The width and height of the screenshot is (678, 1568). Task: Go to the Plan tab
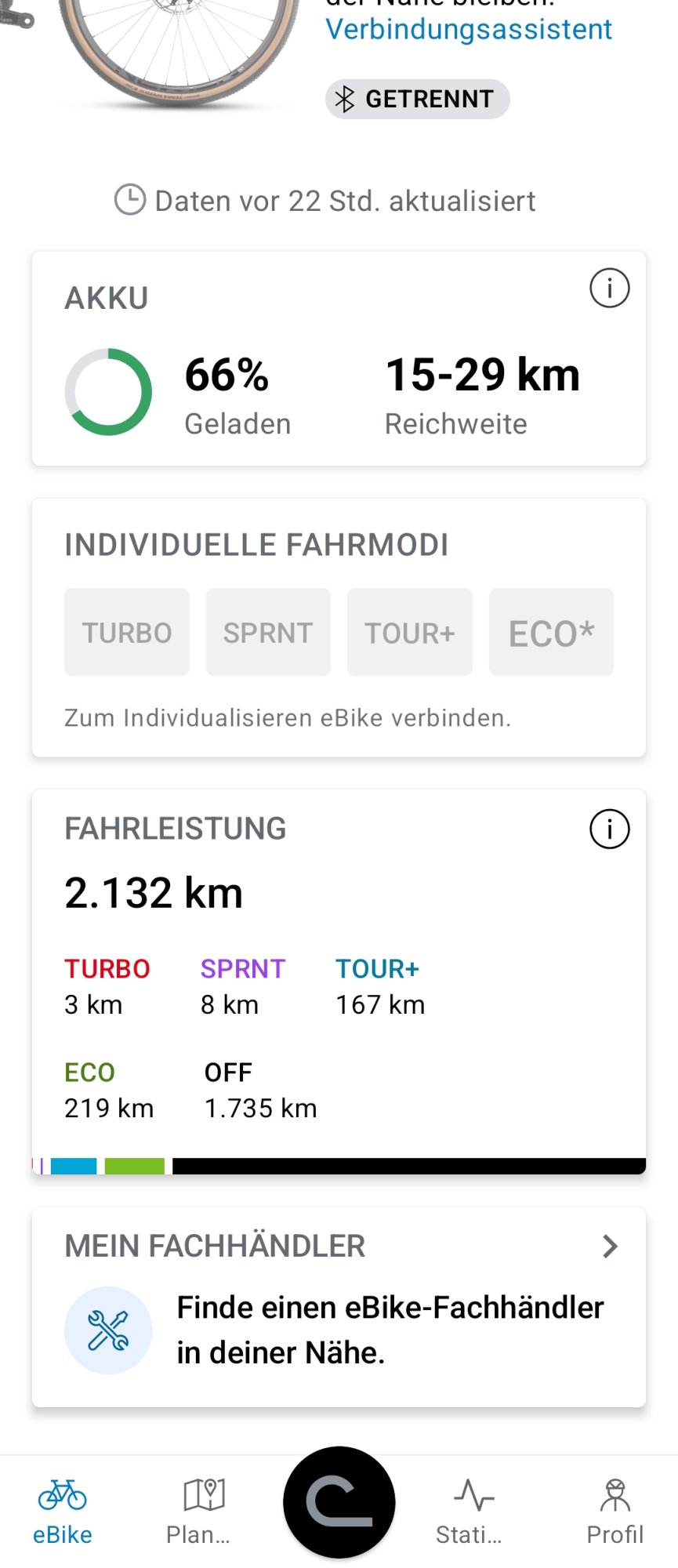[201, 1512]
